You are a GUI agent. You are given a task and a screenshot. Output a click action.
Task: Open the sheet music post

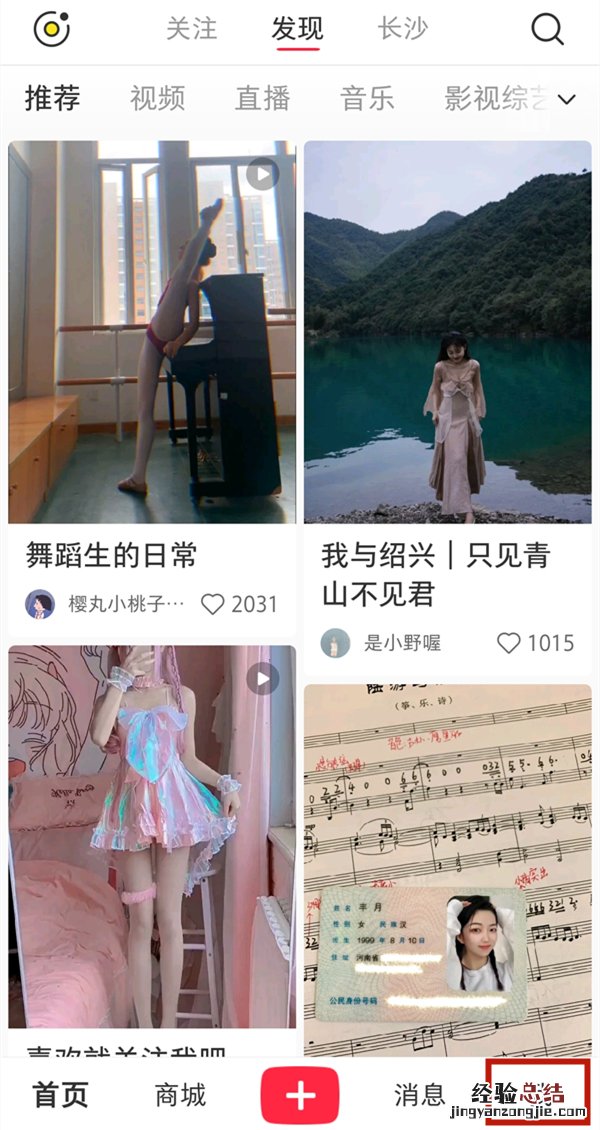447,870
